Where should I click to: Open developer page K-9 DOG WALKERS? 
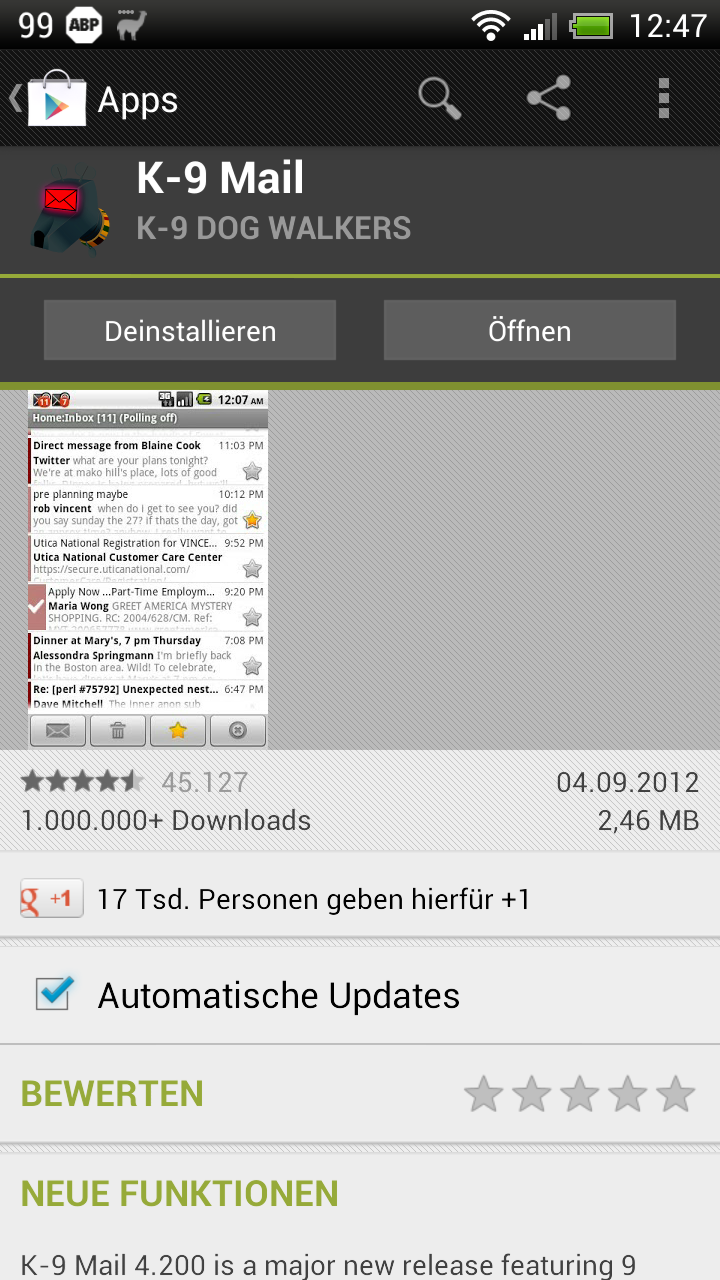[274, 228]
